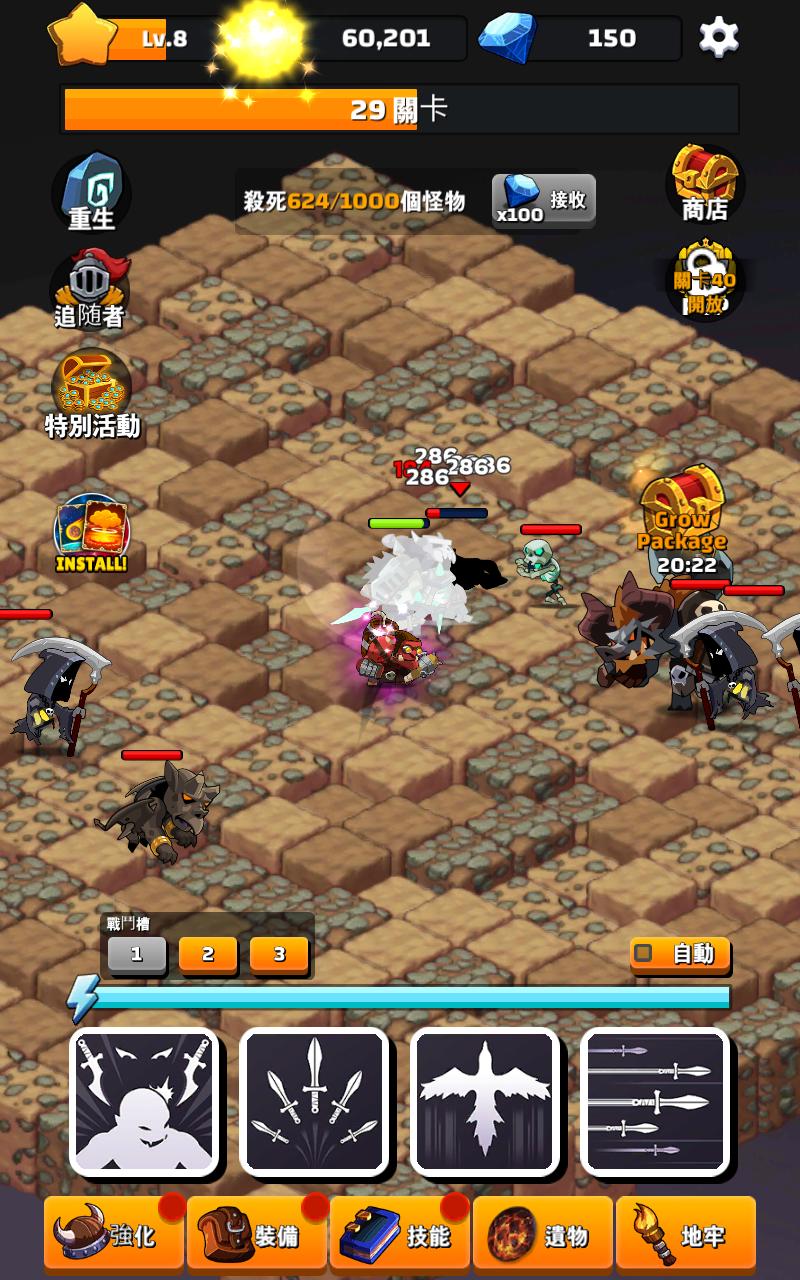The image size is (800, 1280).
Task: Activate the white bird skill
Action: pos(485,1102)
